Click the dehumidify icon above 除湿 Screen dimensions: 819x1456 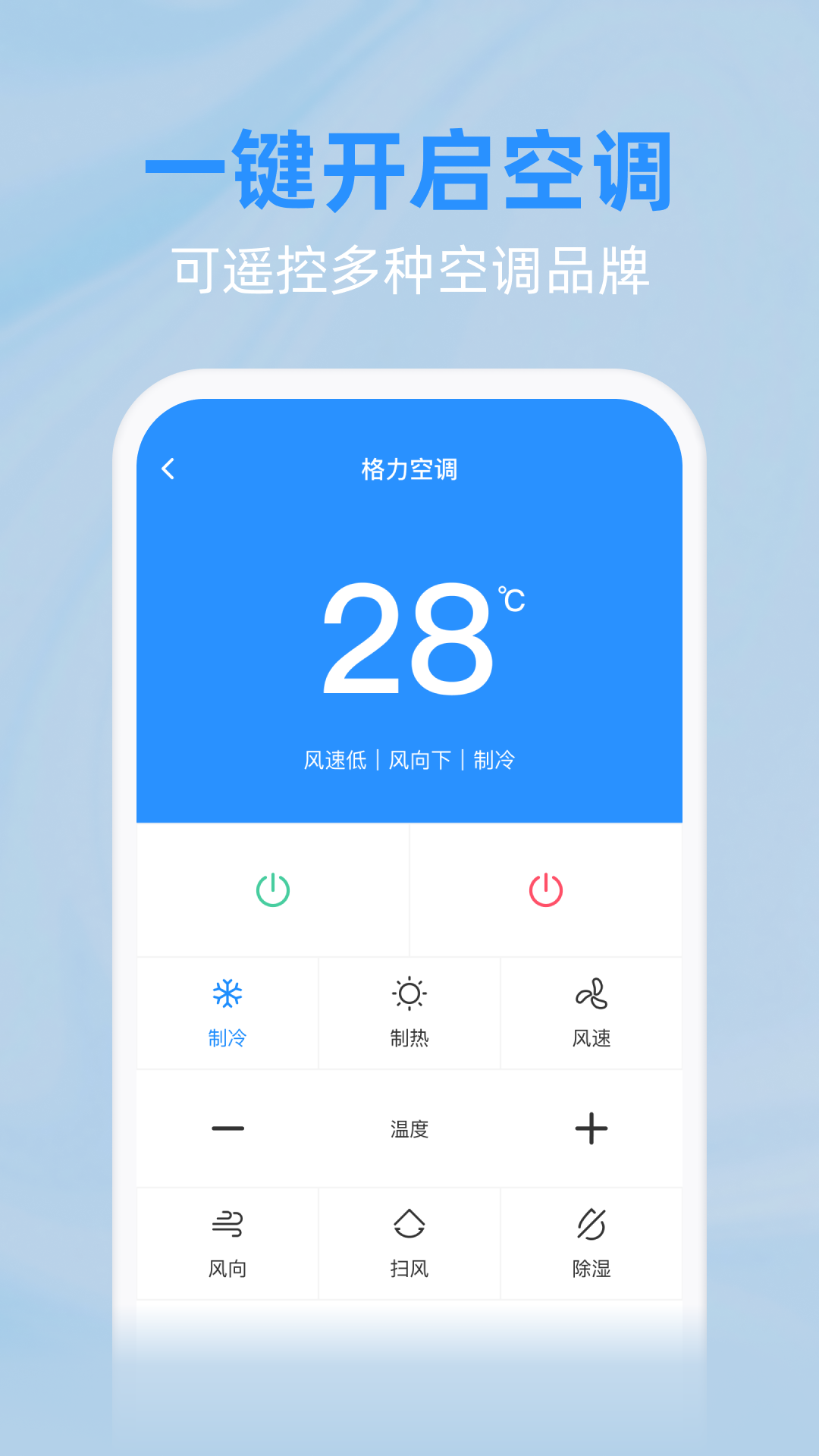(592, 1222)
